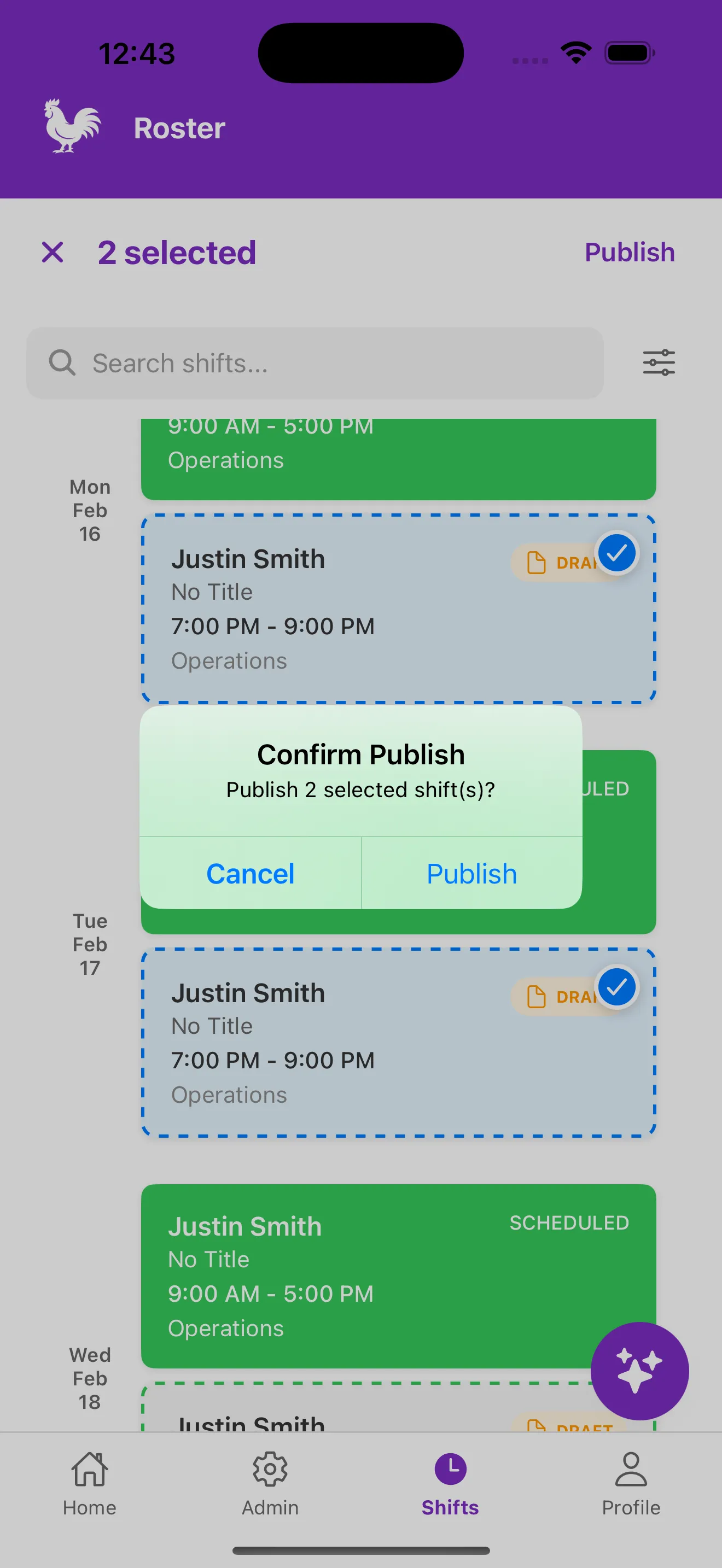
Task: Open the Admin gear icon
Action: pos(270,1469)
